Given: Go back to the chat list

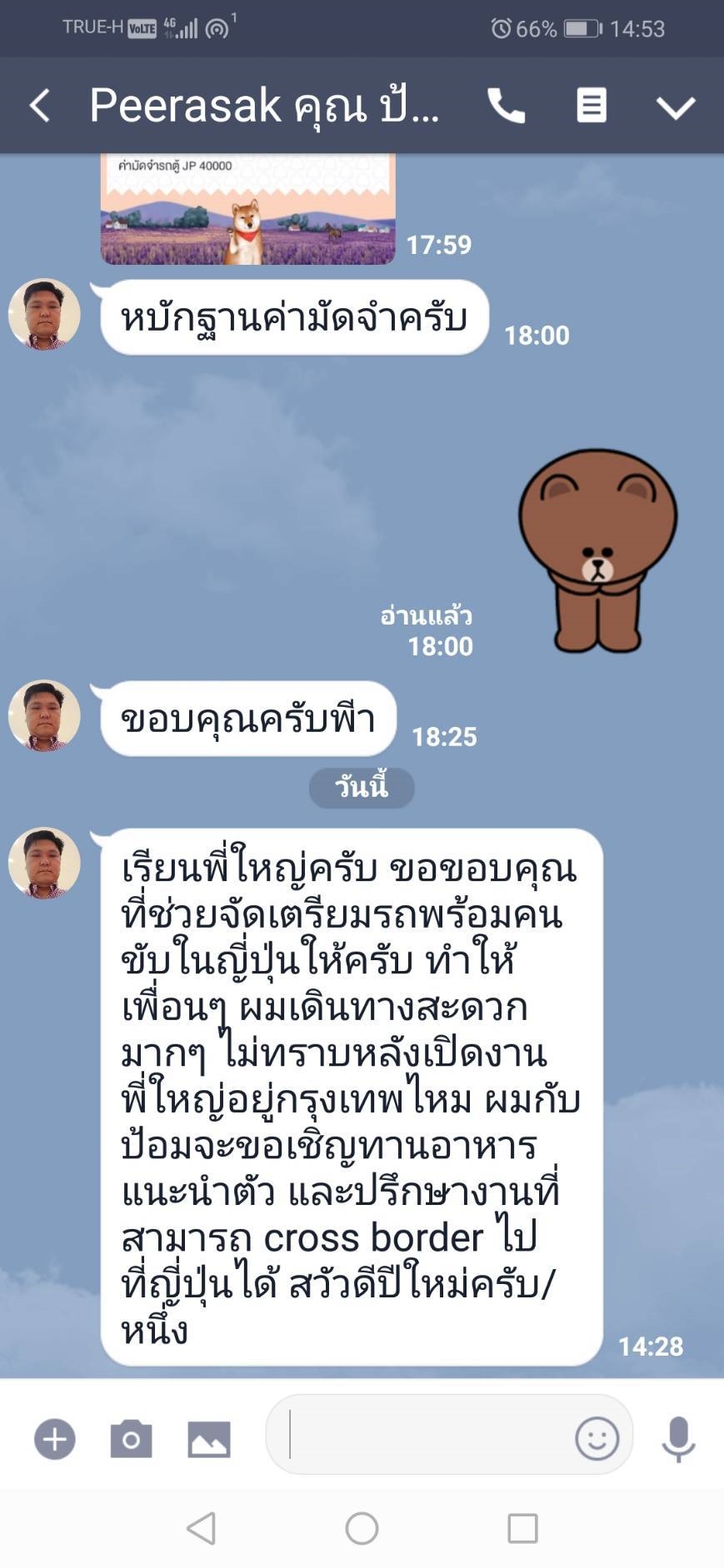Looking at the screenshot, I should (x=39, y=106).
